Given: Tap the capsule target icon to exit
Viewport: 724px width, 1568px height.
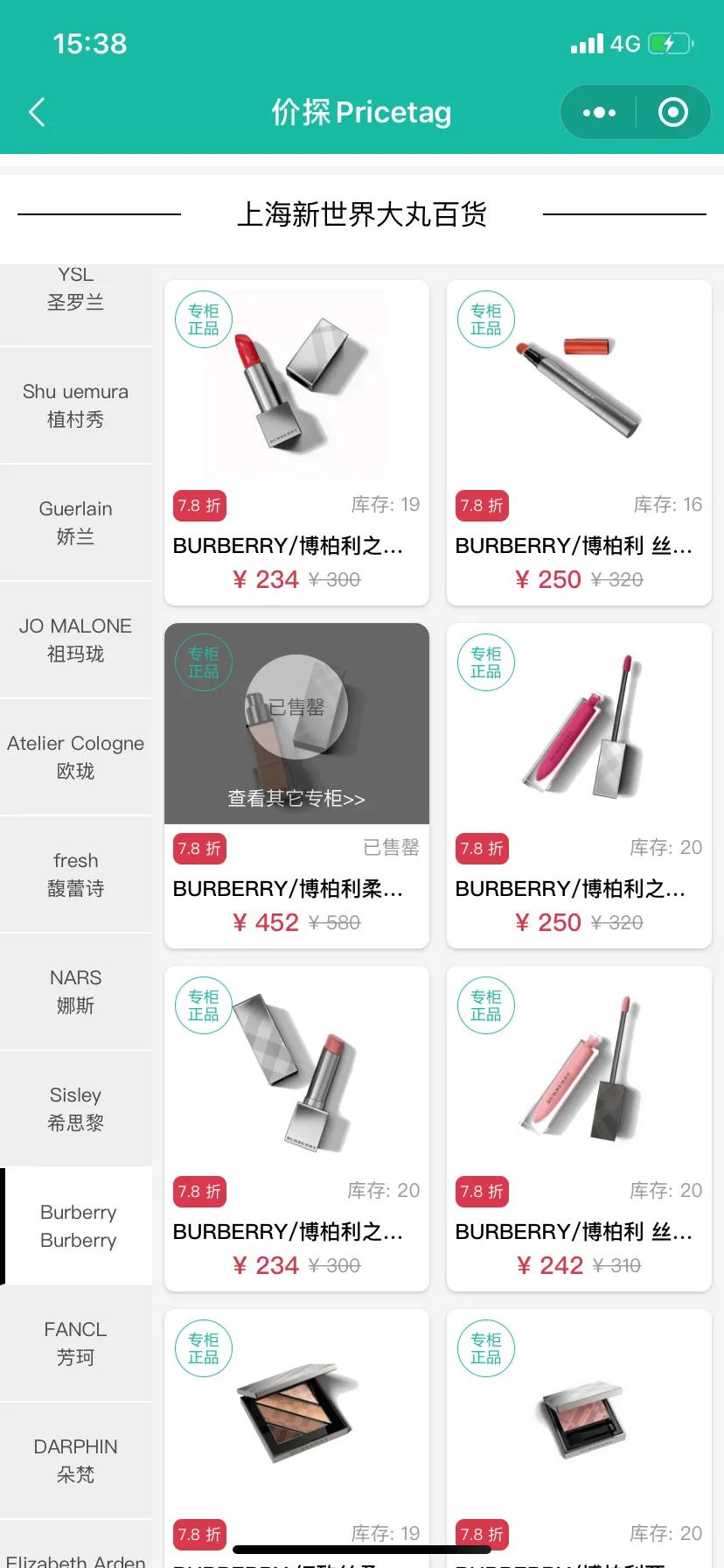Looking at the screenshot, I should coord(672,112).
